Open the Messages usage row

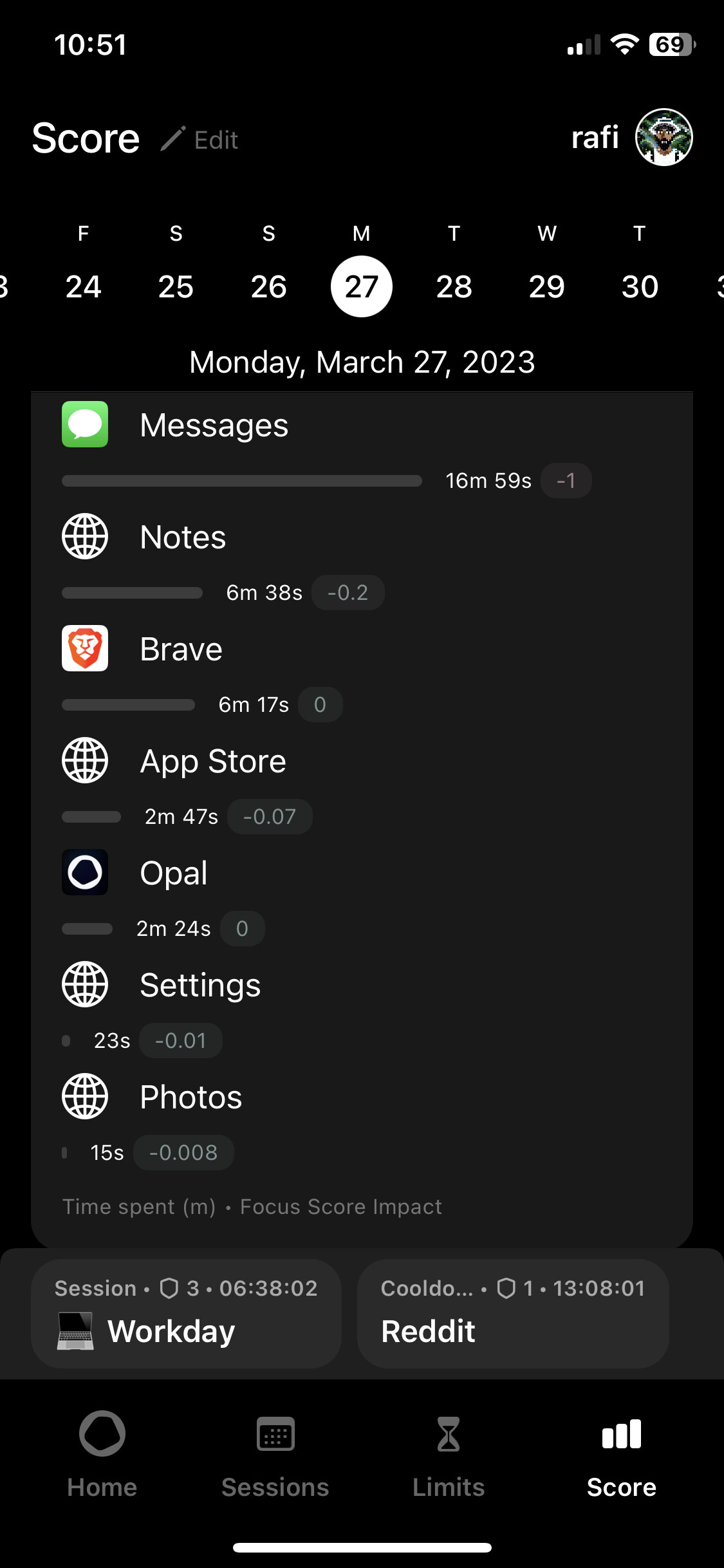point(214,425)
